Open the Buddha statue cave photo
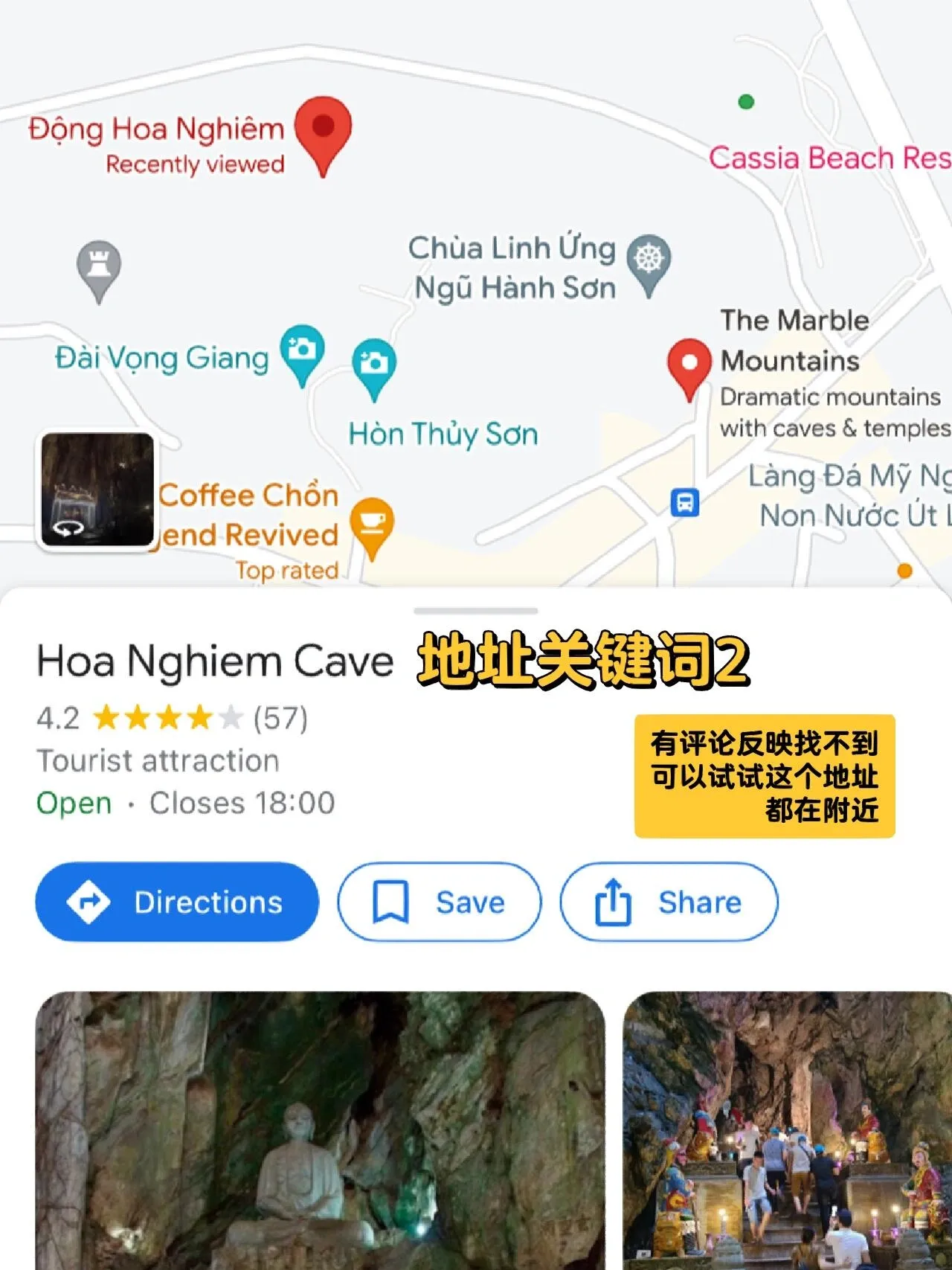 point(320,1129)
